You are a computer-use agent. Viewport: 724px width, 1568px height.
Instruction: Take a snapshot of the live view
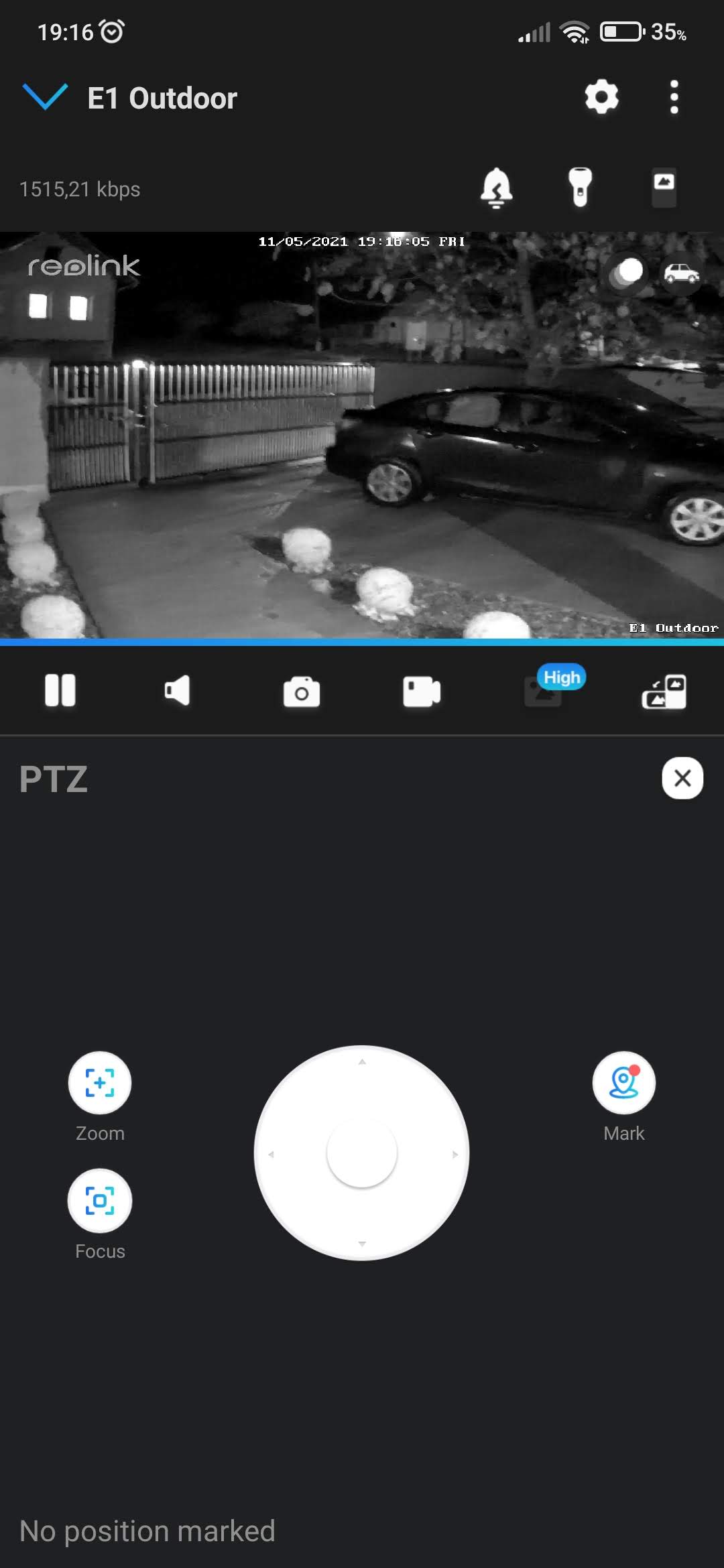coord(302,692)
